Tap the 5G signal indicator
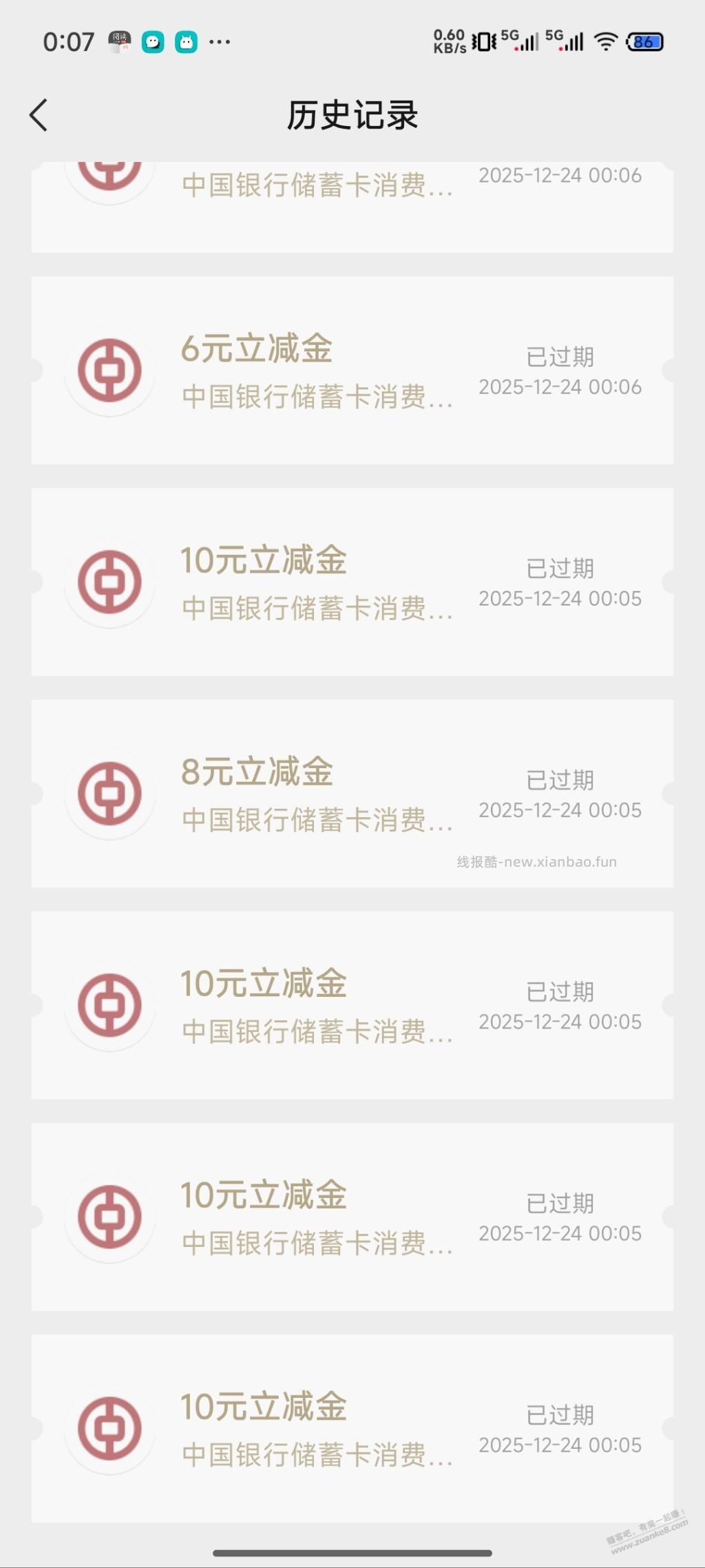This screenshot has width=705, height=1568. (521, 41)
